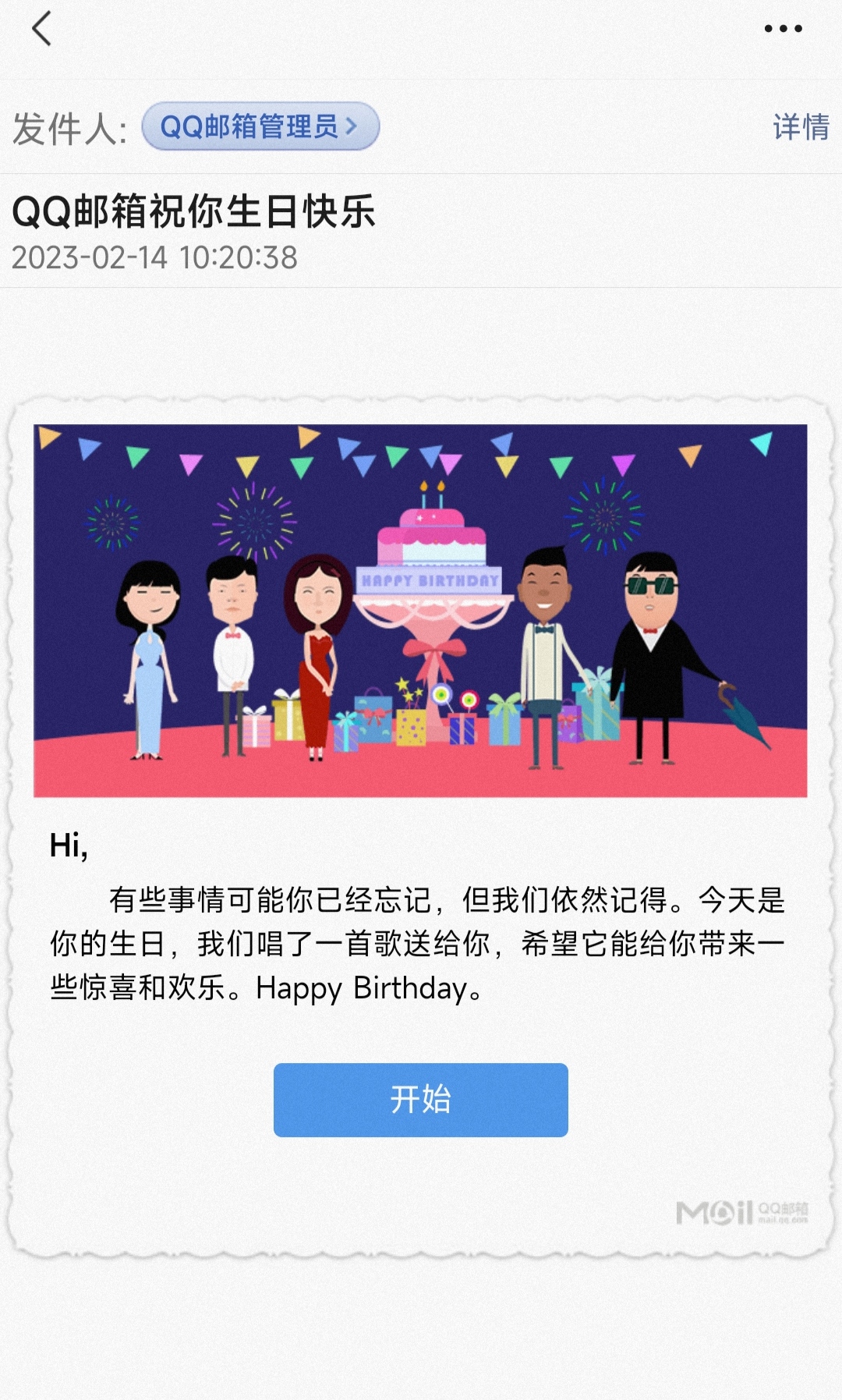
Task: Click Happy Birthday in the message body
Action: [361, 988]
